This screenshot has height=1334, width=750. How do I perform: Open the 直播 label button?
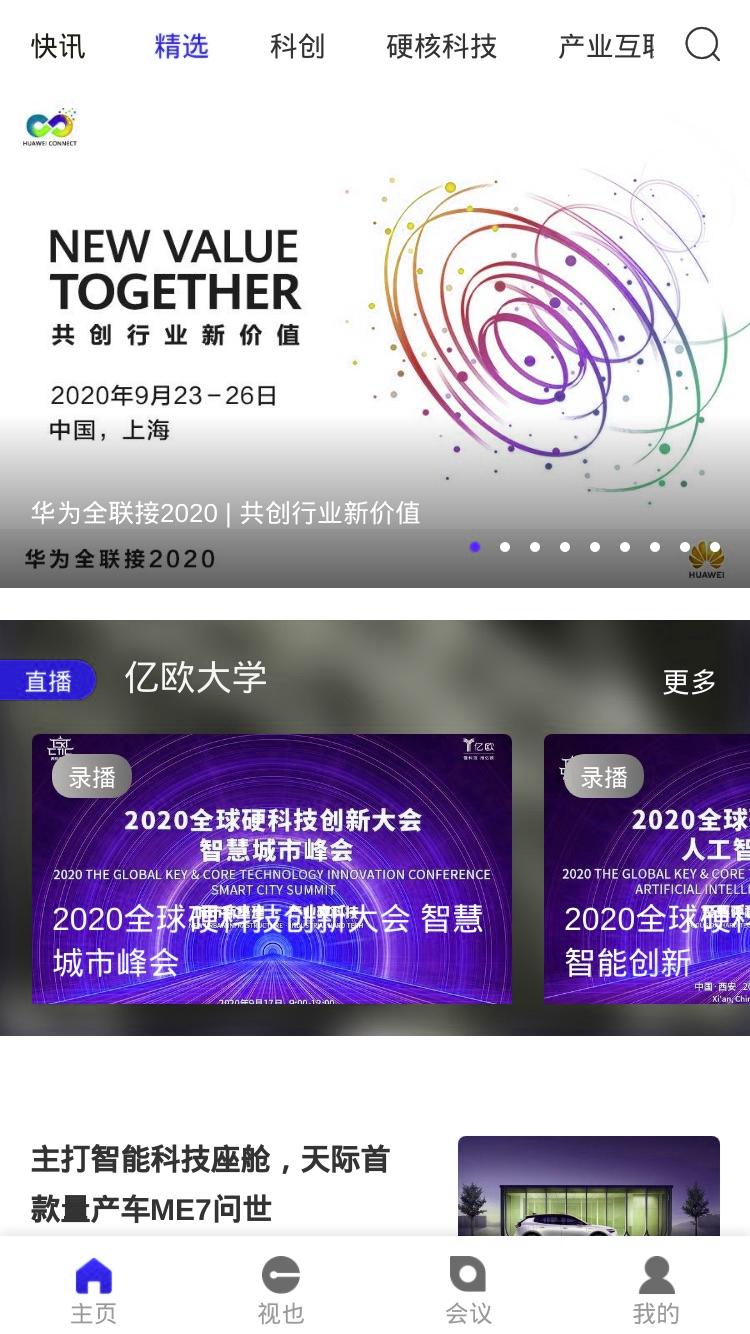click(x=48, y=681)
